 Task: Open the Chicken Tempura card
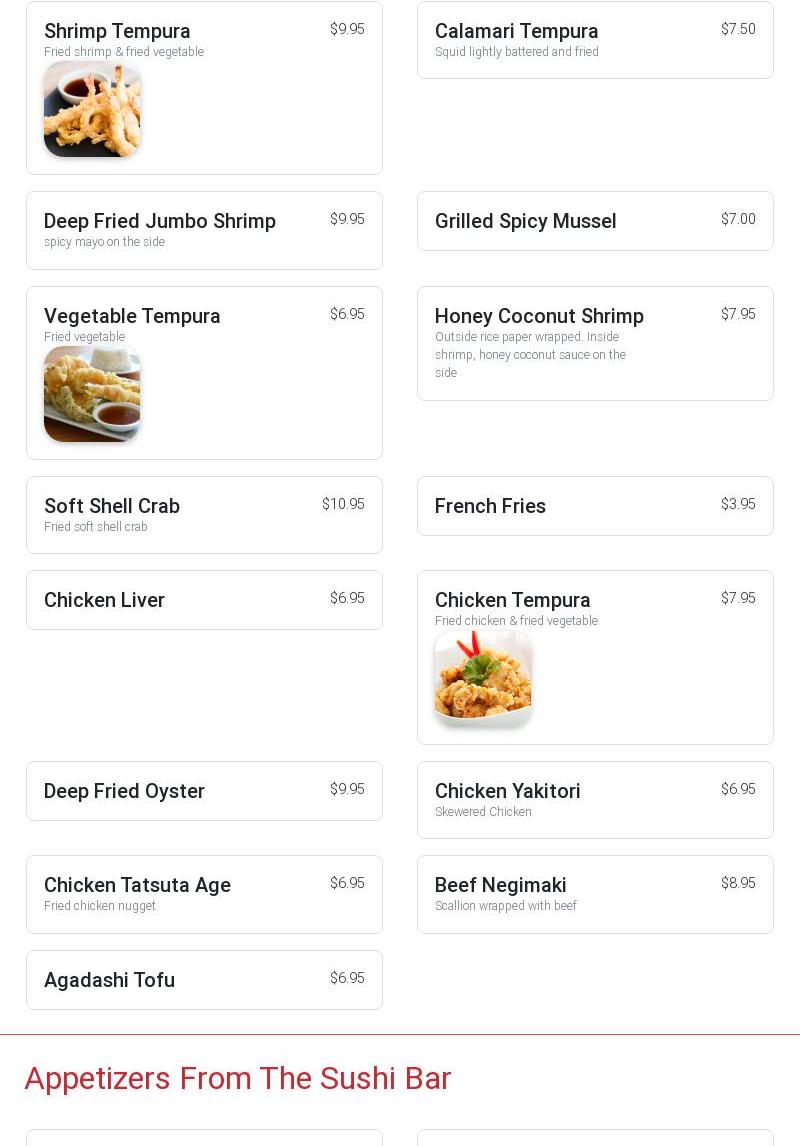click(595, 657)
